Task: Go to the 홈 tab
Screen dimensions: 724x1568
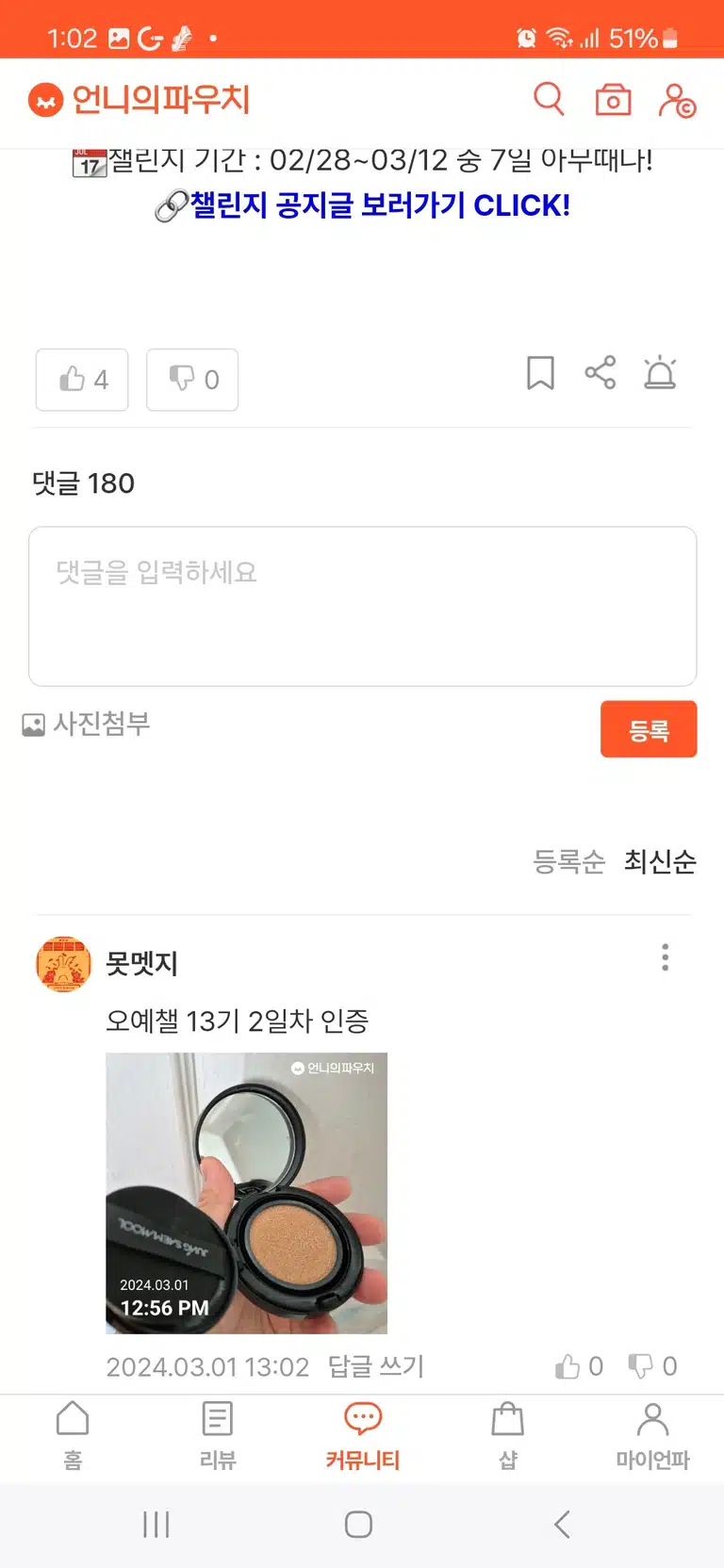Action: point(73,1436)
